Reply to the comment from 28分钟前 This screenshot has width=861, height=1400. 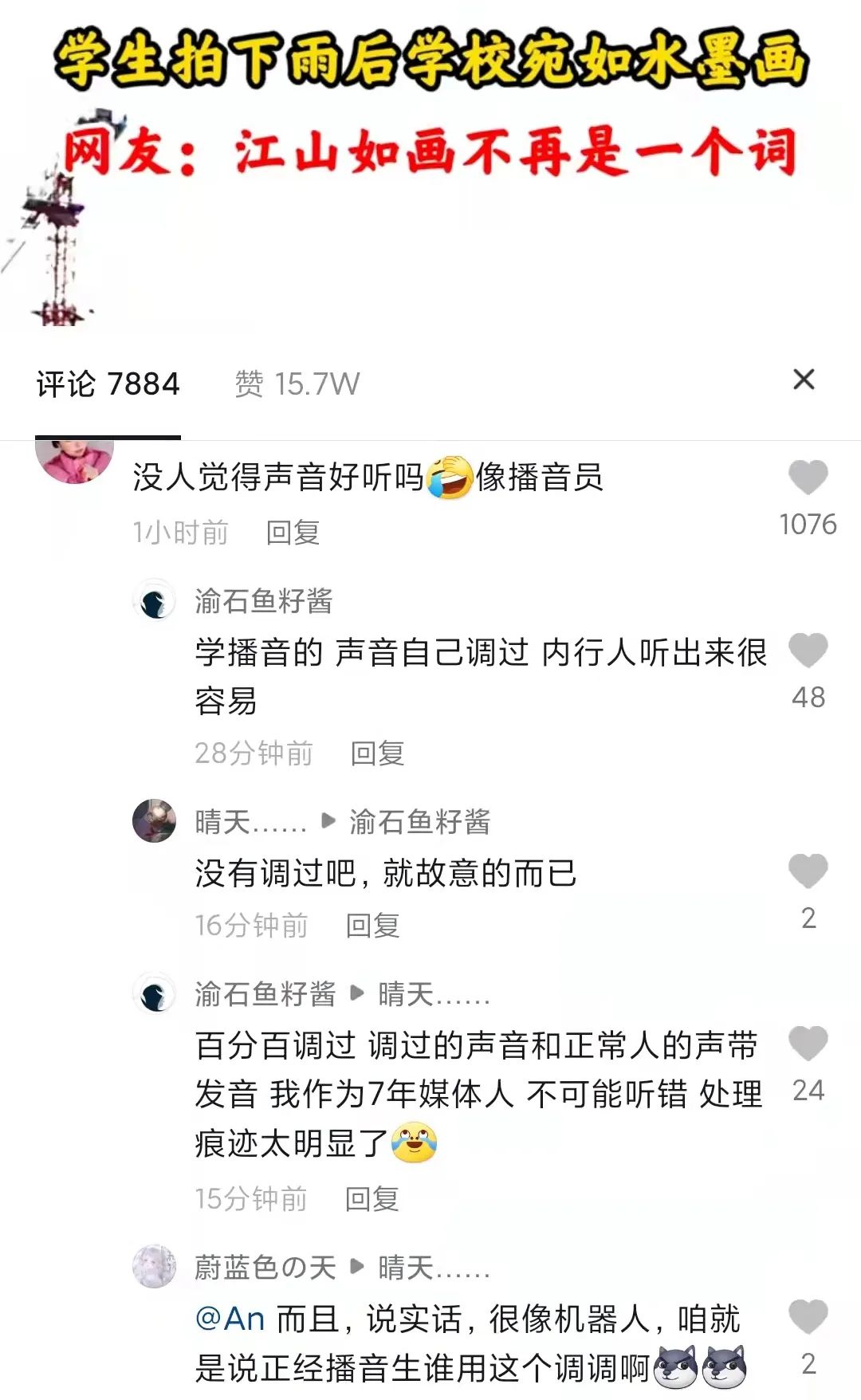click(377, 753)
